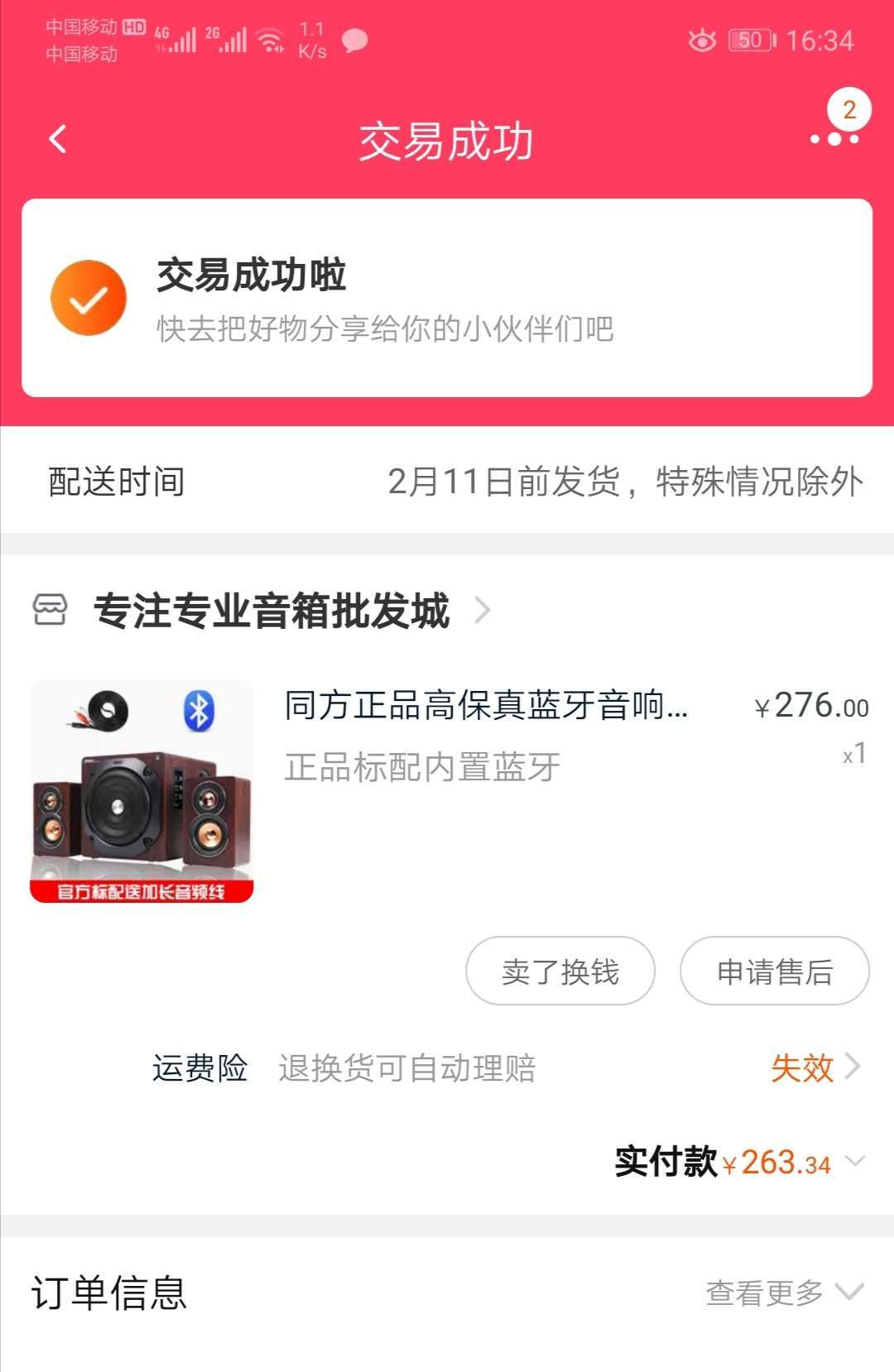Open the three-dot more menu

click(x=834, y=138)
